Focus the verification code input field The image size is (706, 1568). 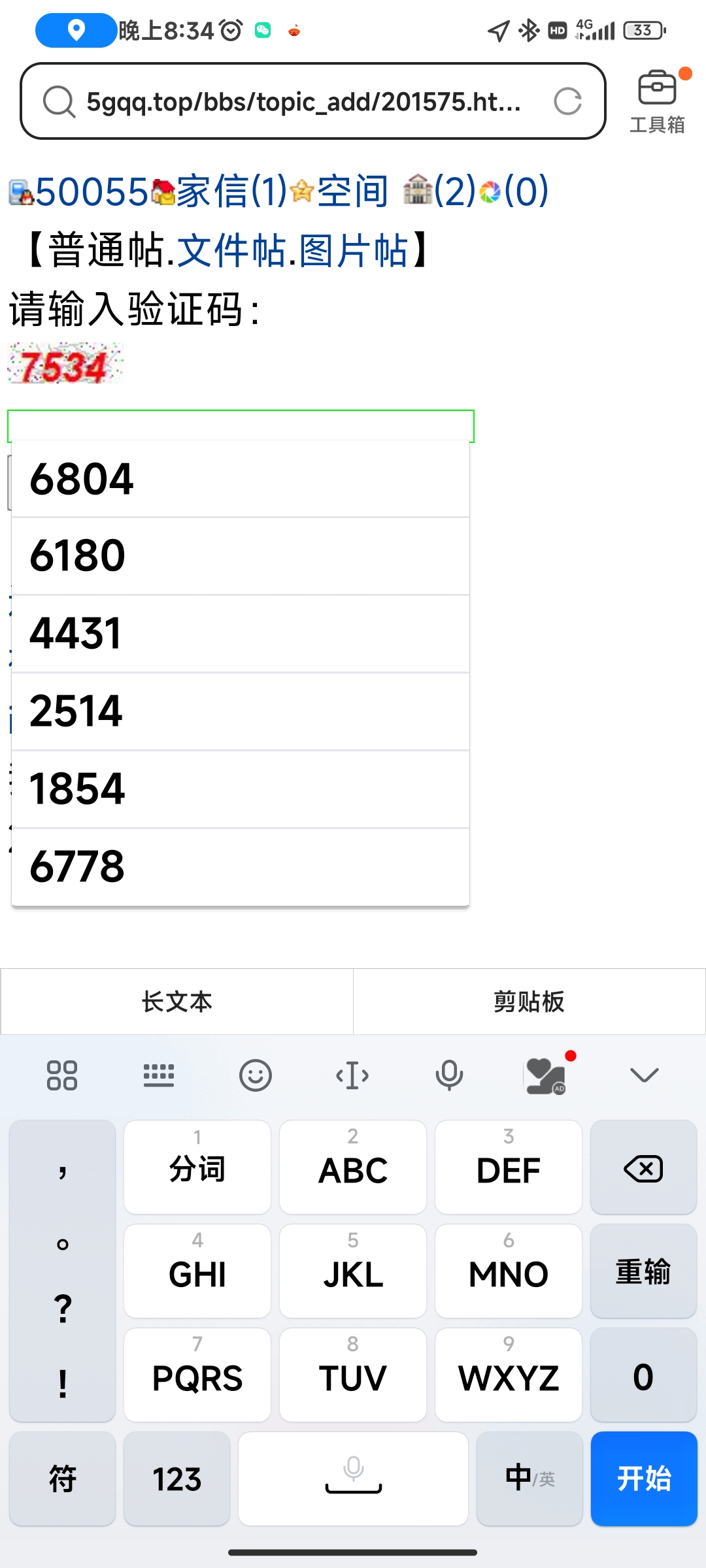(241, 425)
